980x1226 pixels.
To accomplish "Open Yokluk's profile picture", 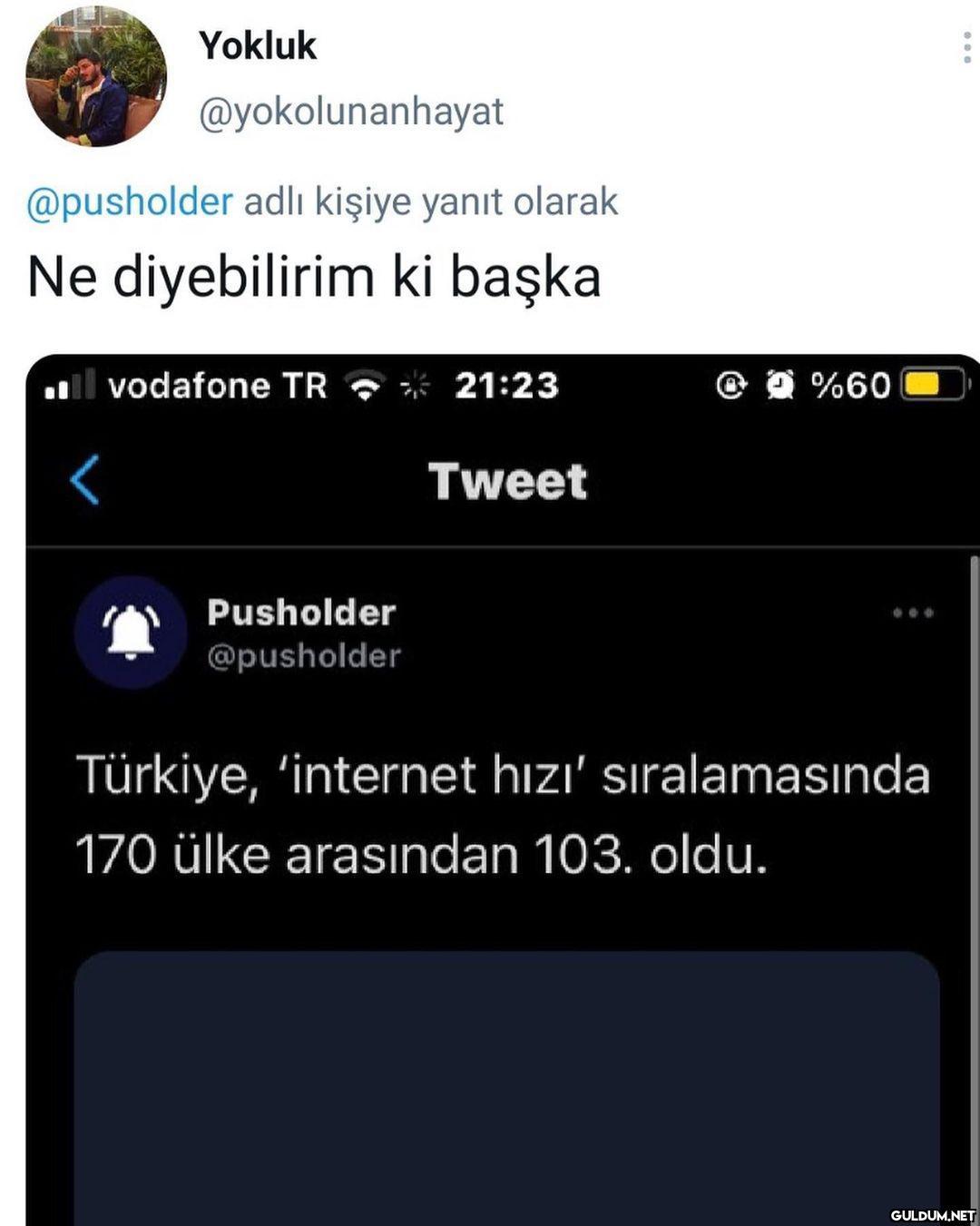I will (96, 76).
